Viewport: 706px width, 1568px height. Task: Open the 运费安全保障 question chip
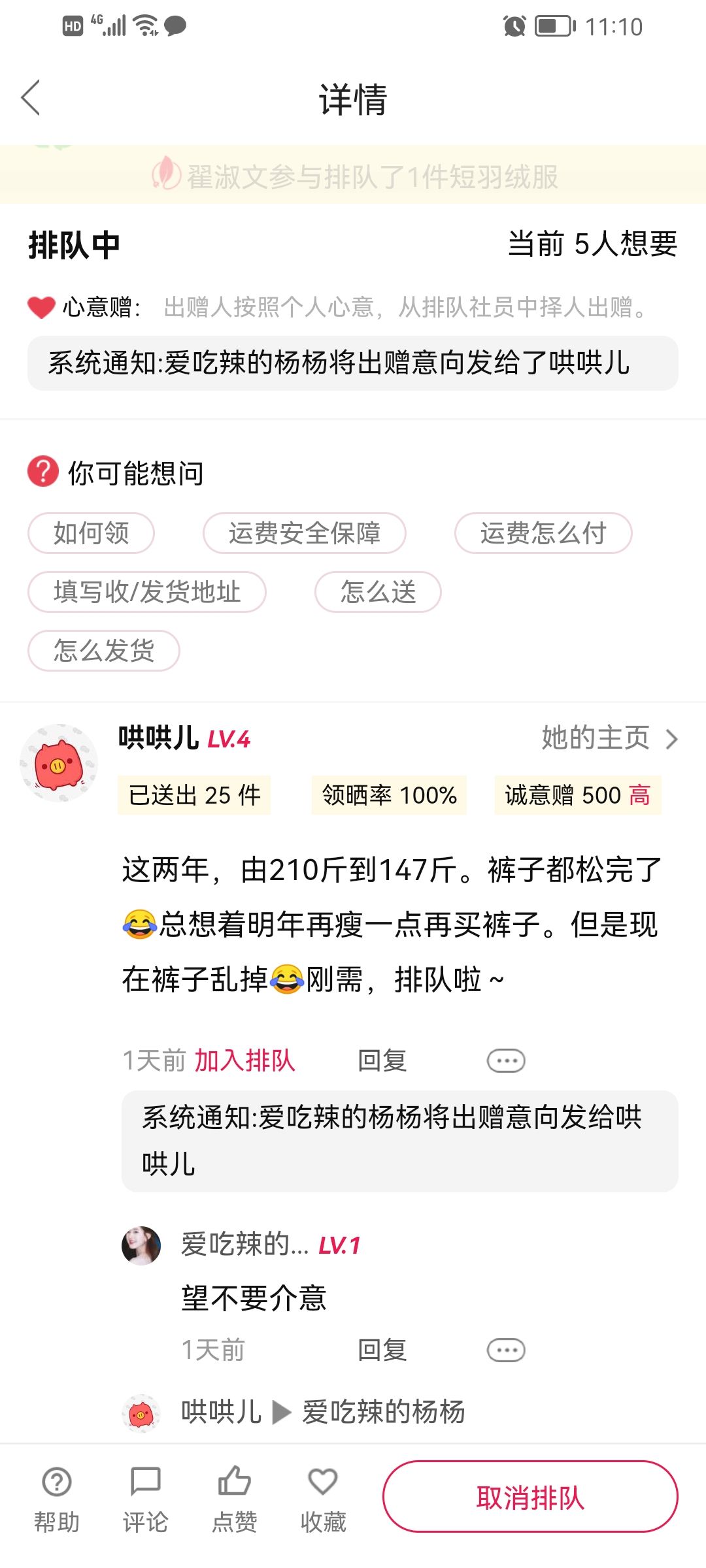tap(305, 533)
